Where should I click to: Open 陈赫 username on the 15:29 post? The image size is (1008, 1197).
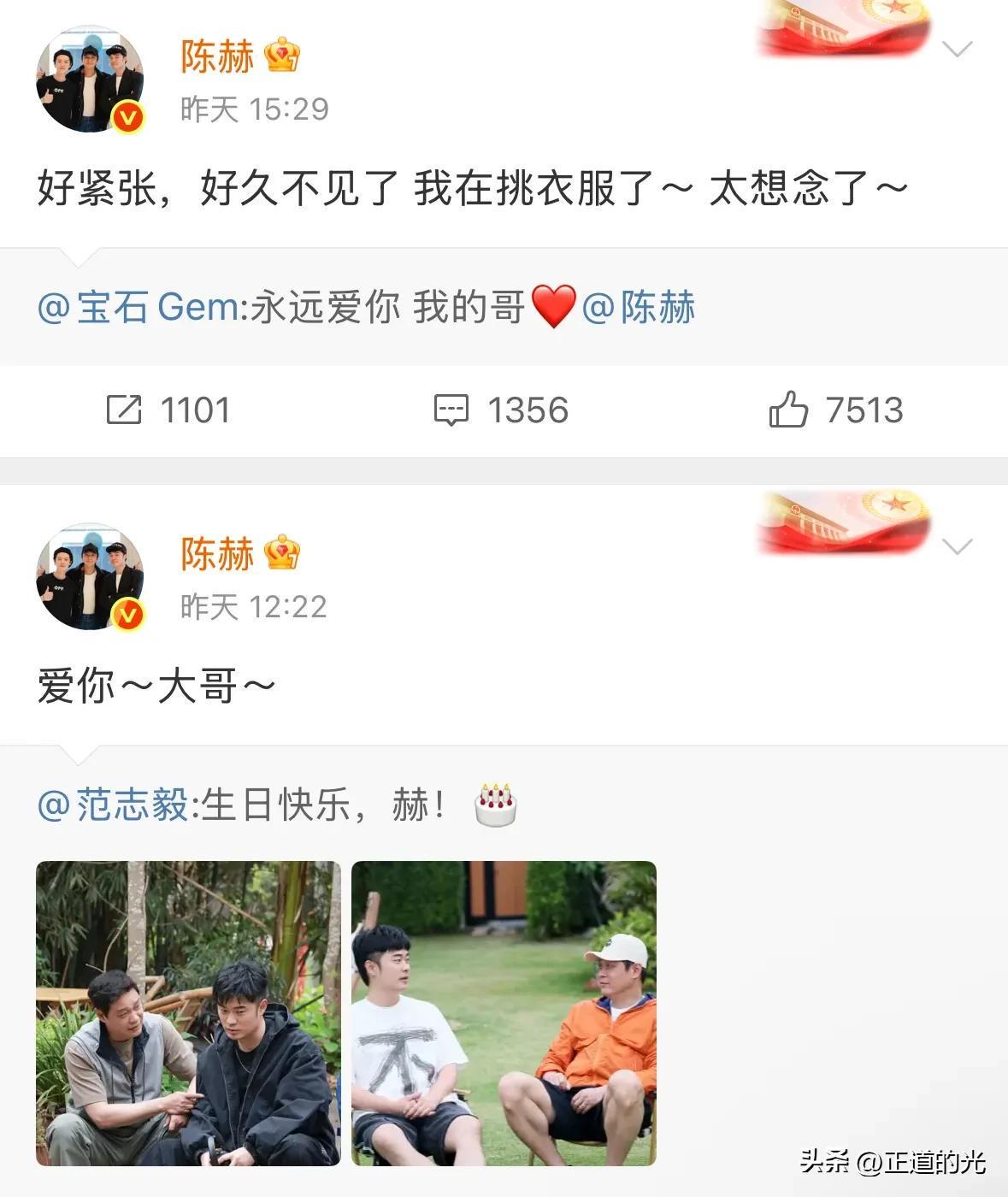coord(217,56)
